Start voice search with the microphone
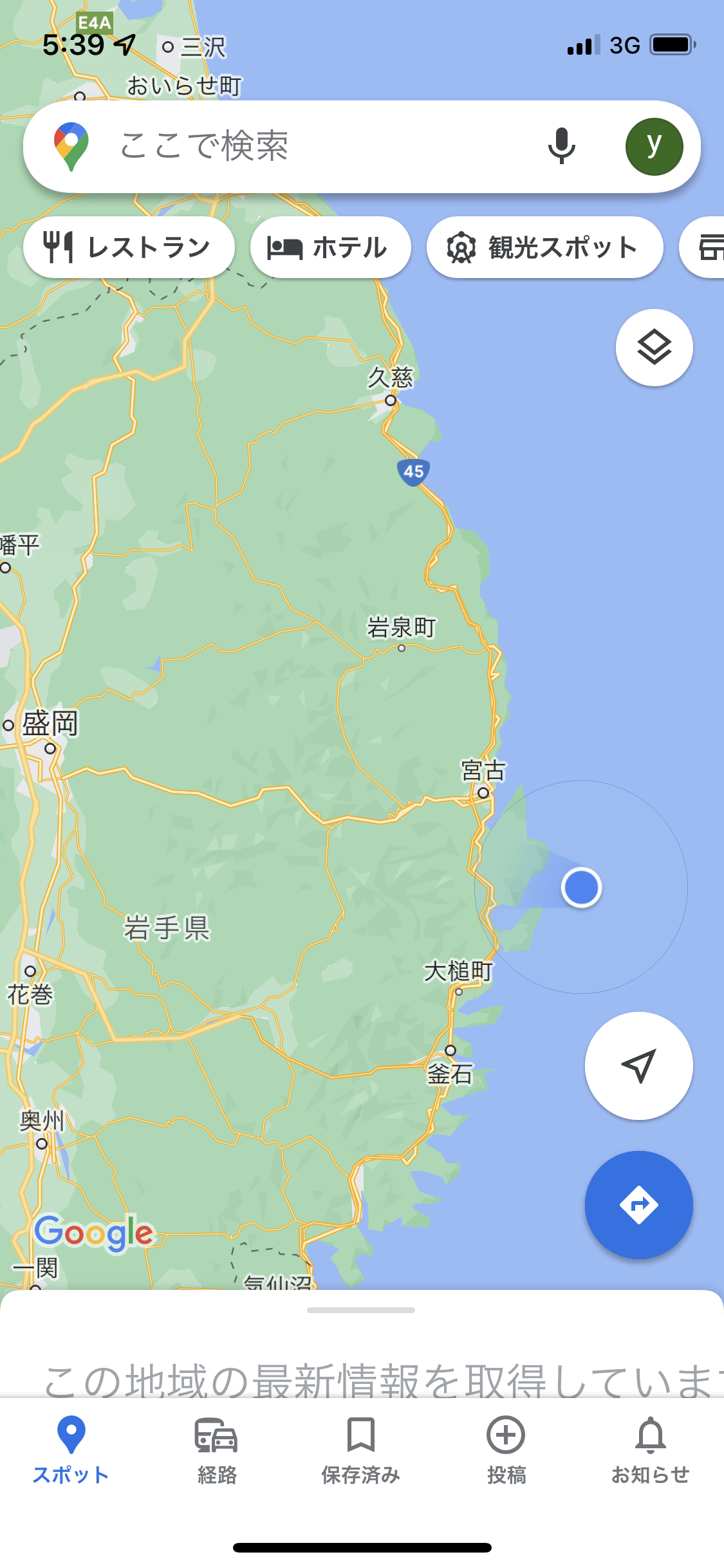 [x=561, y=146]
